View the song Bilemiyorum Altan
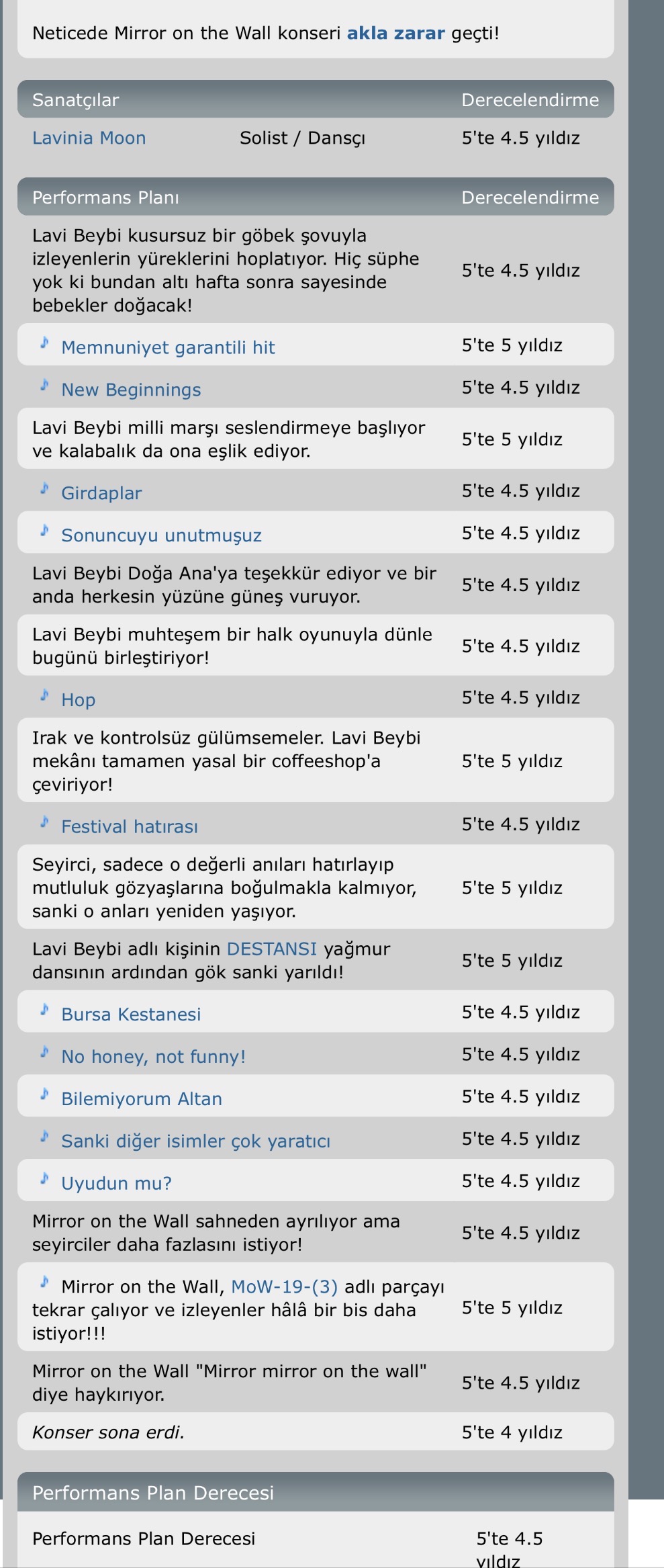The width and height of the screenshot is (664, 1568). click(x=142, y=1099)
